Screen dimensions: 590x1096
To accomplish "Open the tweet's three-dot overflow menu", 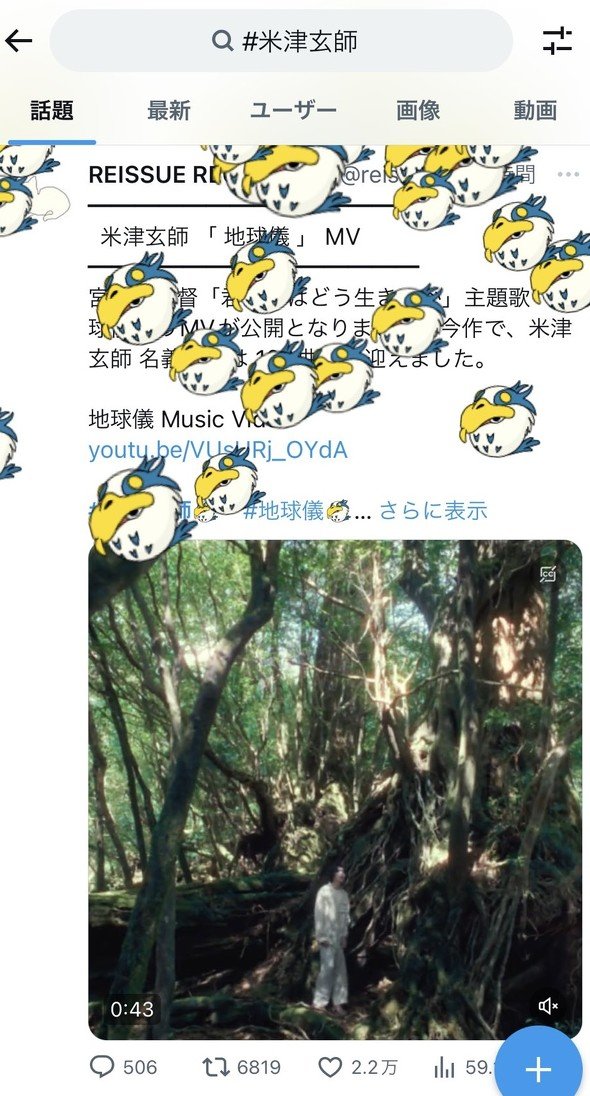I will click(x=568, y=175).
